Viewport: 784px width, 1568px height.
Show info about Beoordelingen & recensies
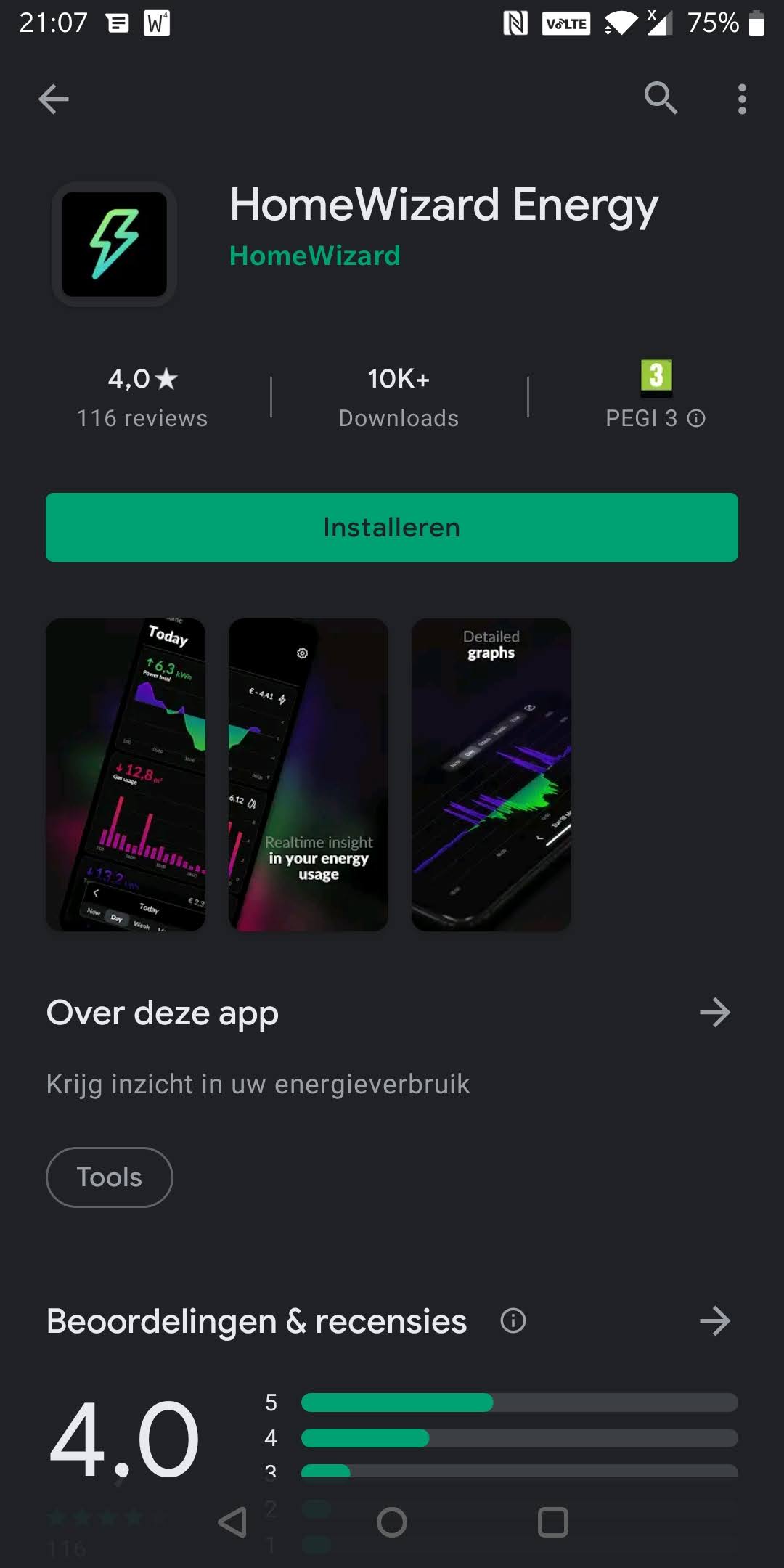(513, 1320)
